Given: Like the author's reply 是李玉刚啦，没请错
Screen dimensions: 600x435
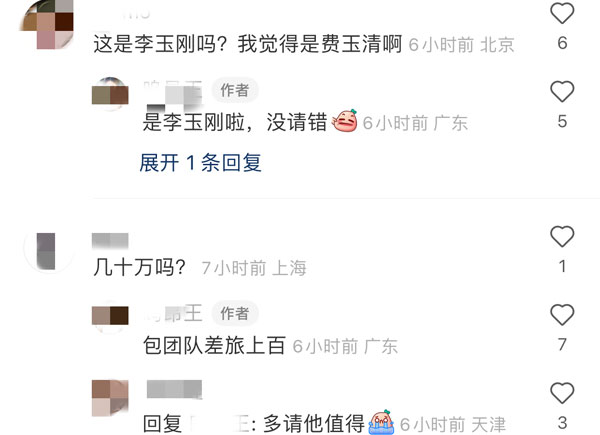Looking at the screenshot, I should click(563, 92).
